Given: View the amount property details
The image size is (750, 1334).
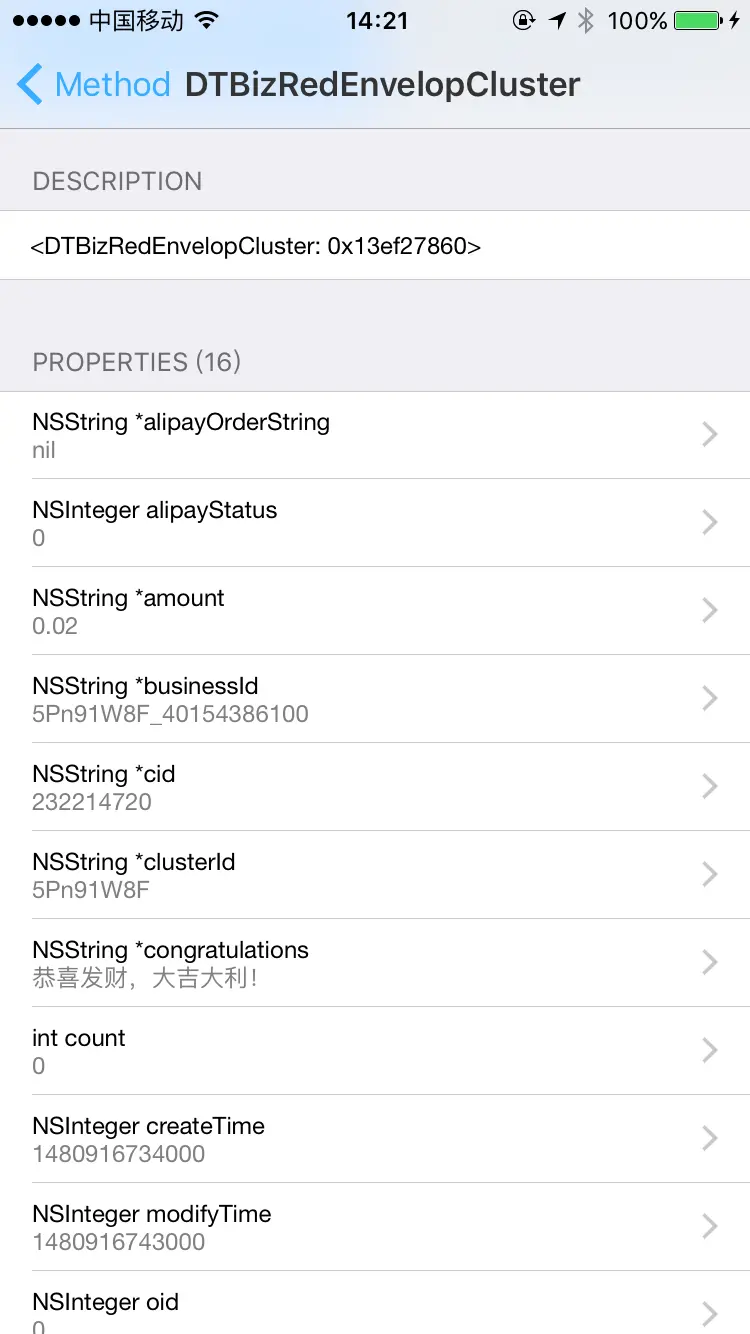Looking at the screenshot, I should [x=375, y=611].
